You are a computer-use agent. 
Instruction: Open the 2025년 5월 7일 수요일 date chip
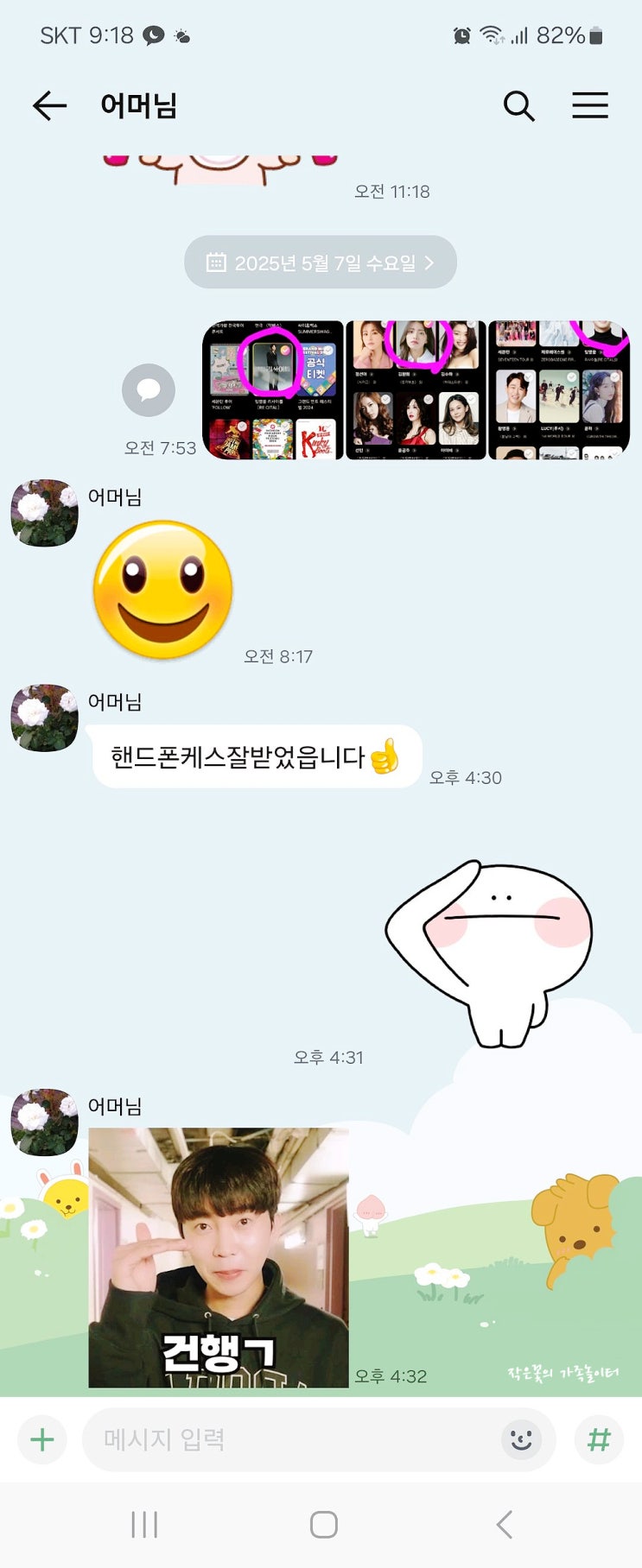(321, 262)
